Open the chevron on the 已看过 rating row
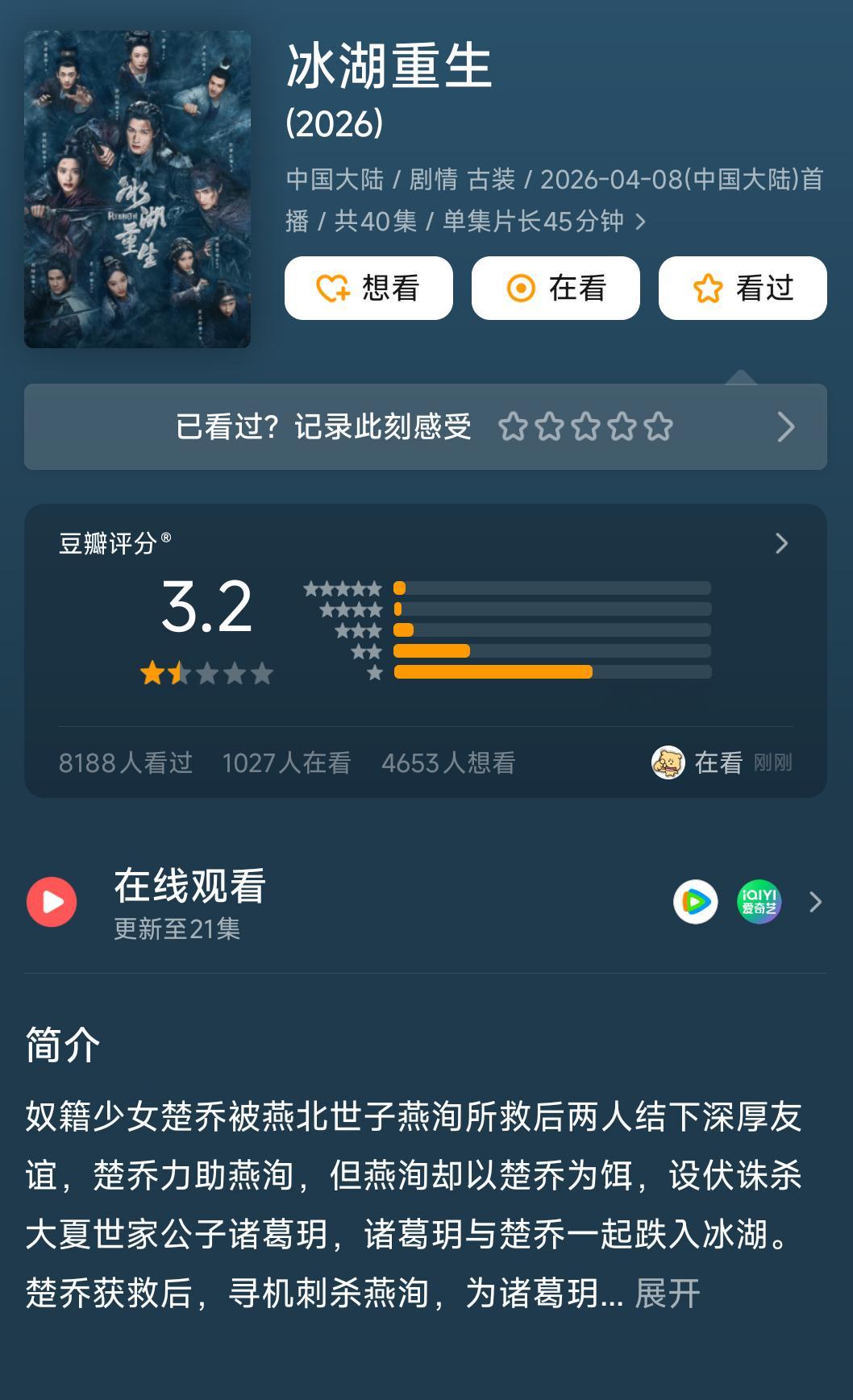Image resolution: width=853 pixels, height=1400 pixels. pos(784,428)
